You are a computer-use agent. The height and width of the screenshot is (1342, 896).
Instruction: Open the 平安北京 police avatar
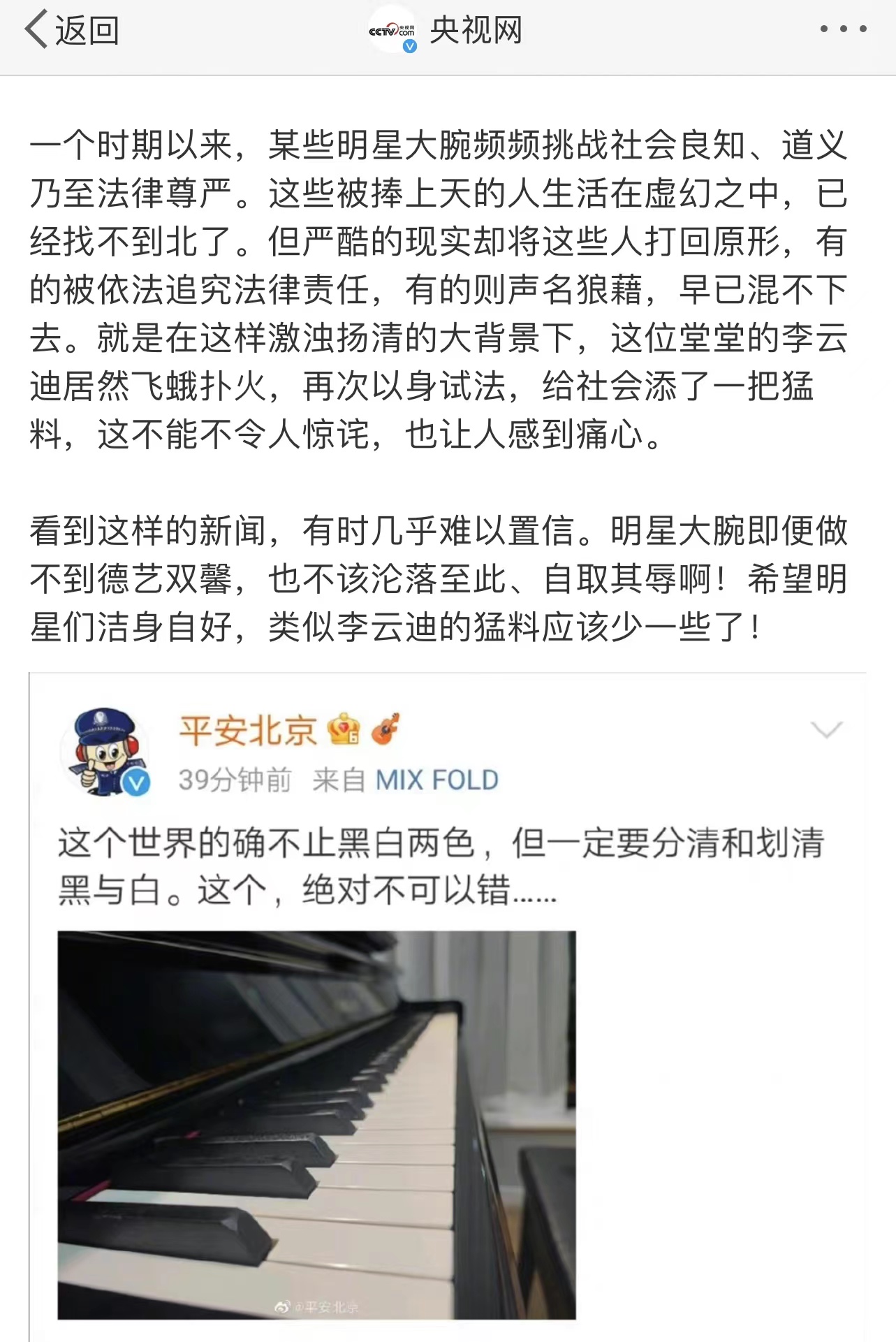click(106, 752)
